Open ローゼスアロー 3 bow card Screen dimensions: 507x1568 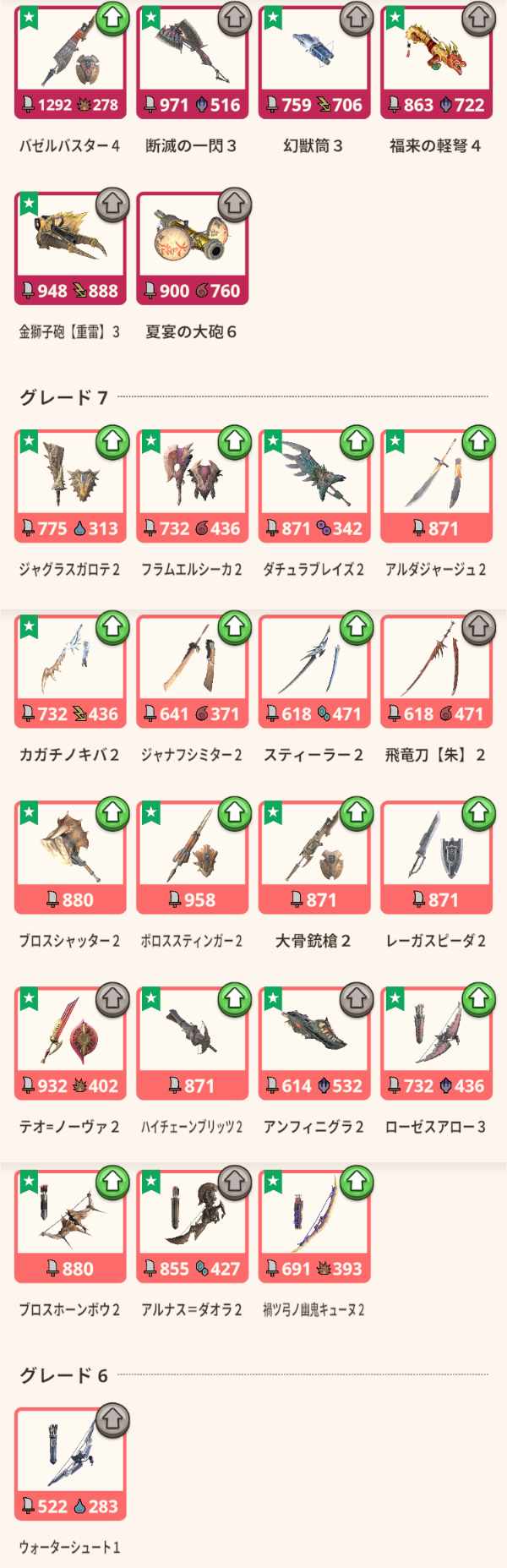coord(436,1044)
